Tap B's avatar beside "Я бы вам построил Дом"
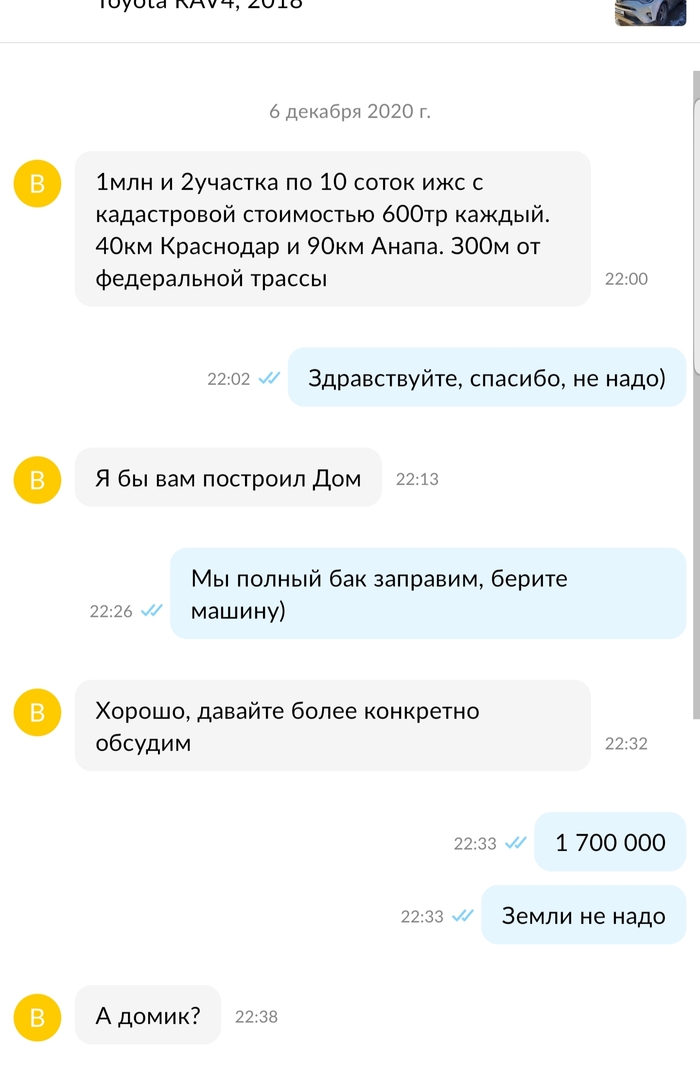 click(38, 479)
